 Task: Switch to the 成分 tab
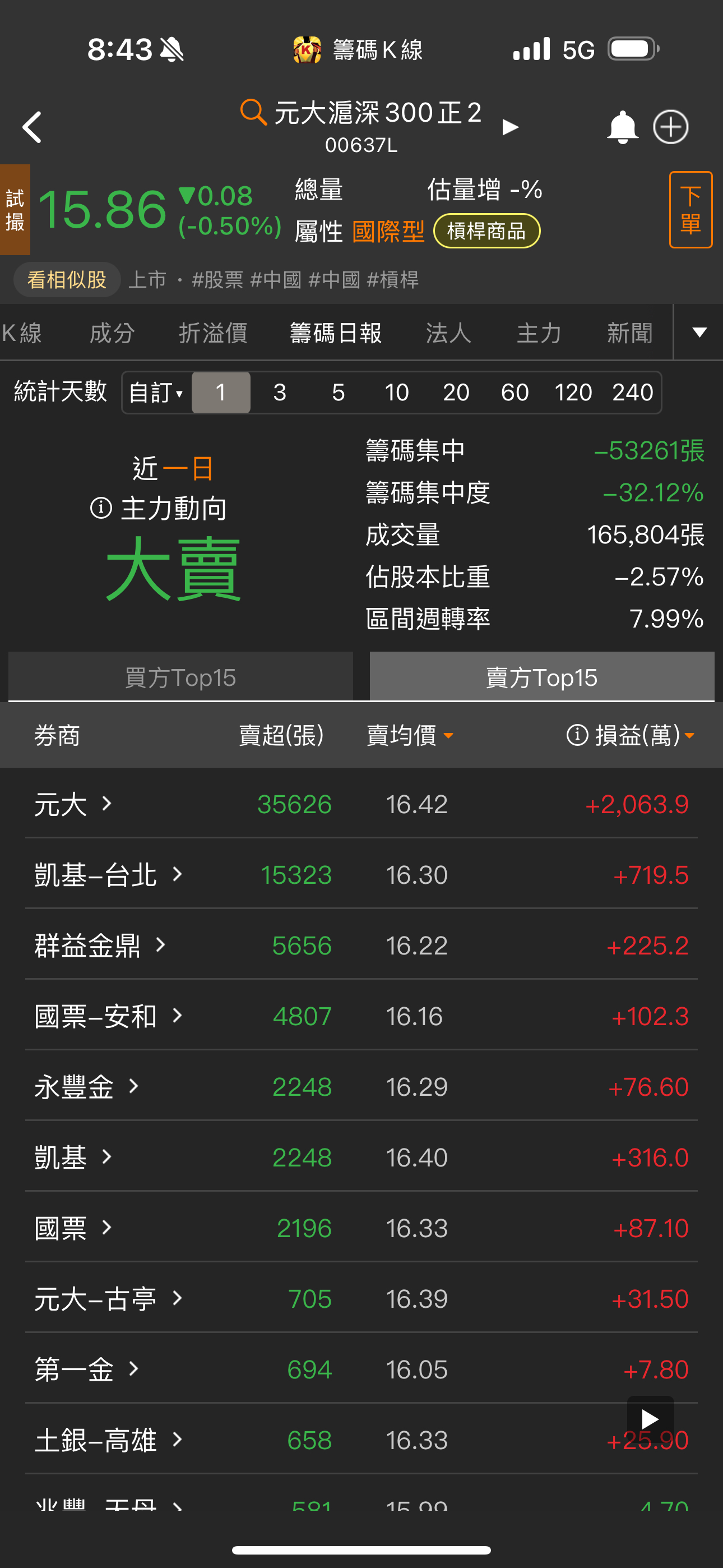pyautogui.click(x=112, y=333)
